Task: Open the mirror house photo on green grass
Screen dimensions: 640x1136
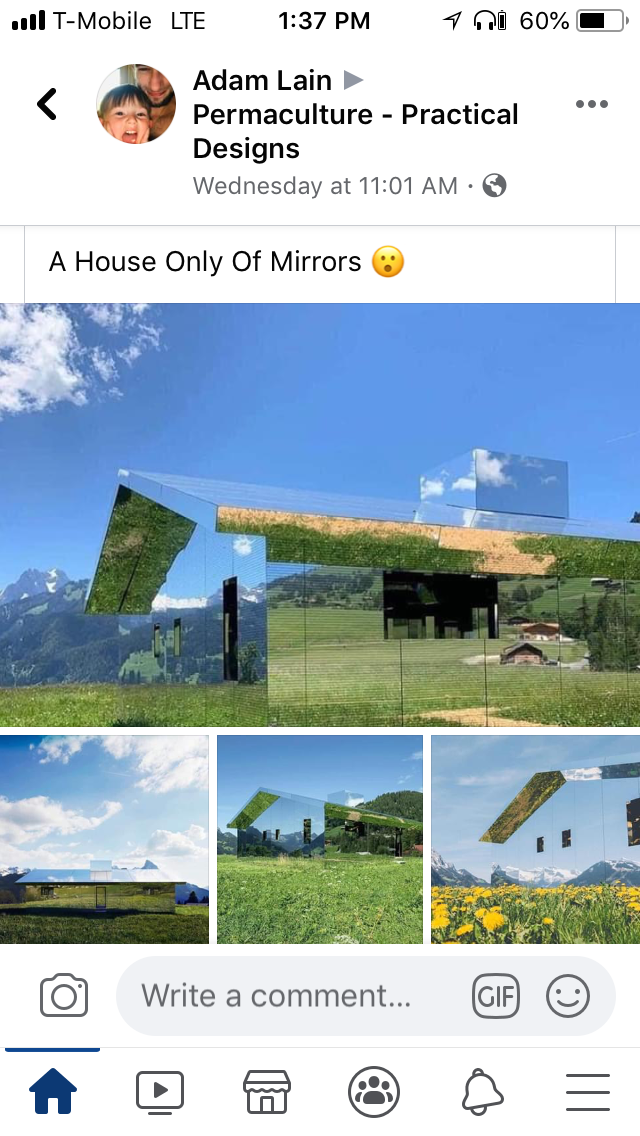Action: point(320,839)
